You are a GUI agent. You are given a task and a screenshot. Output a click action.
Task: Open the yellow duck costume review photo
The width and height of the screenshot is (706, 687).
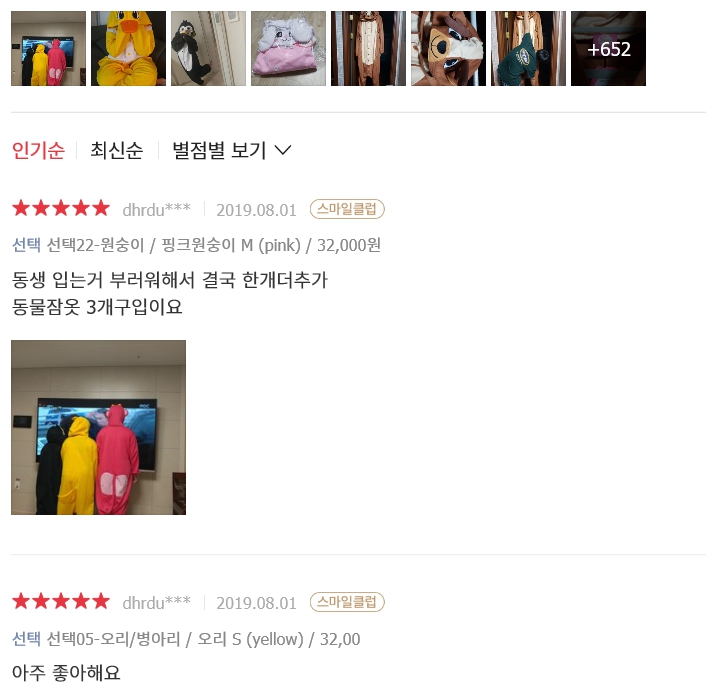128,49
